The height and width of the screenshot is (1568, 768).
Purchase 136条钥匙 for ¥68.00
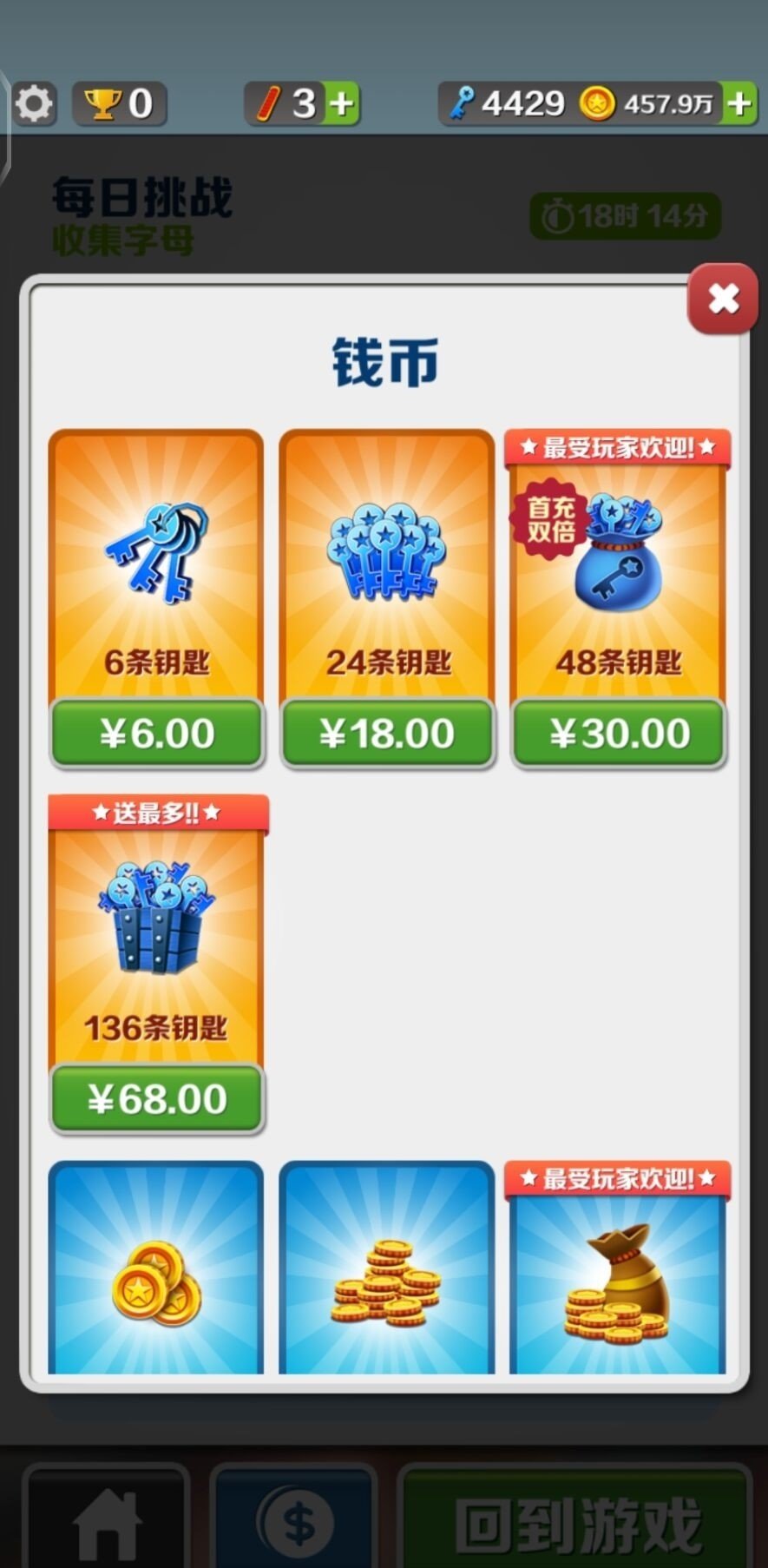156,1099
